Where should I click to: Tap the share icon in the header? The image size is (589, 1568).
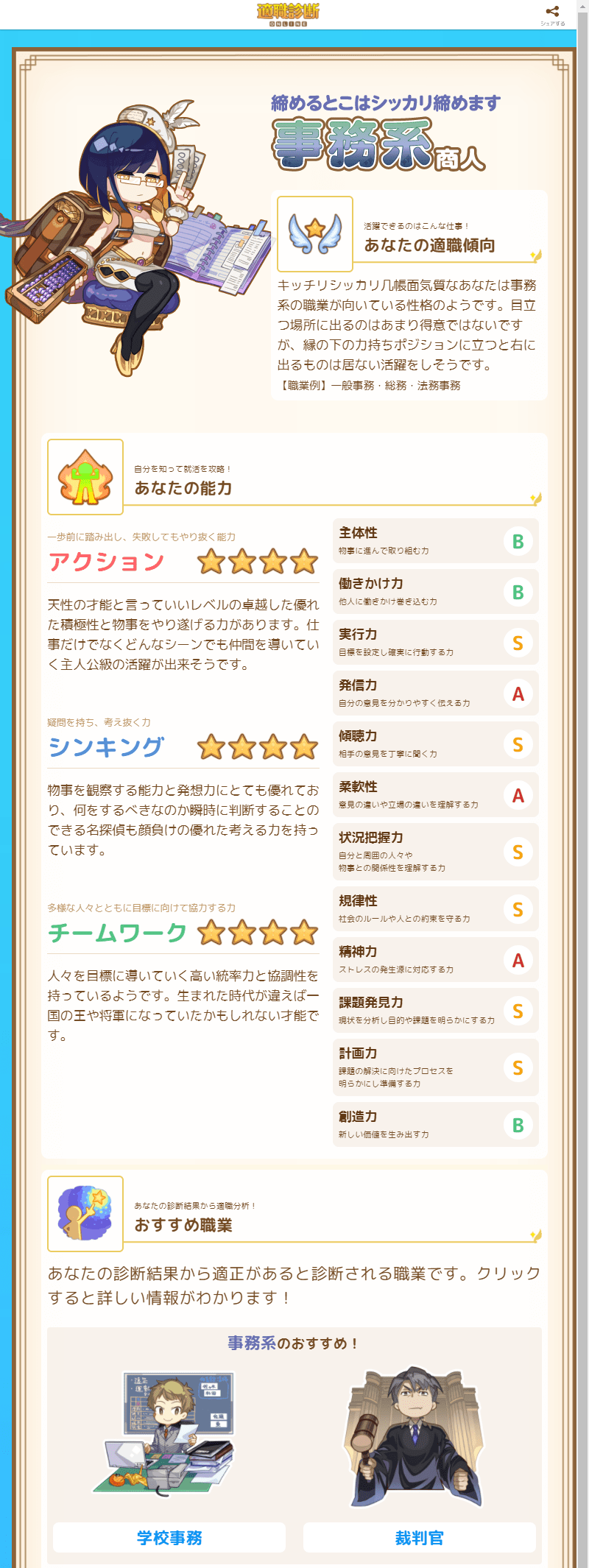(x=552, y=12)
